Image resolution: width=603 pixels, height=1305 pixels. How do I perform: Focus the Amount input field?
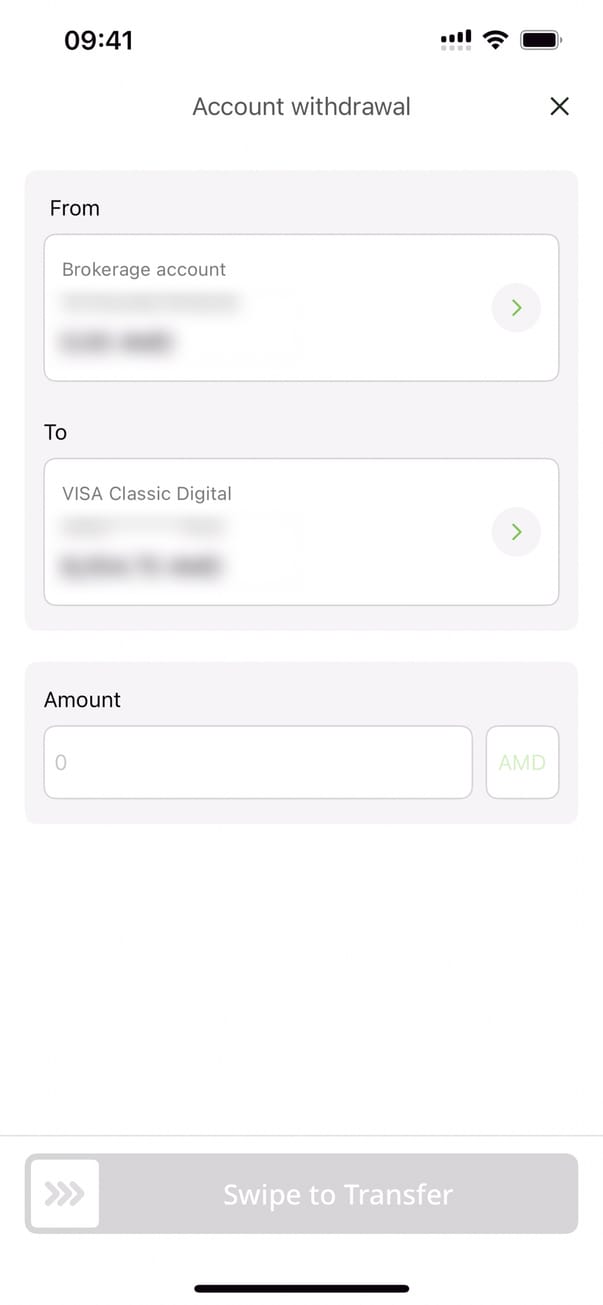pos(257,762)
